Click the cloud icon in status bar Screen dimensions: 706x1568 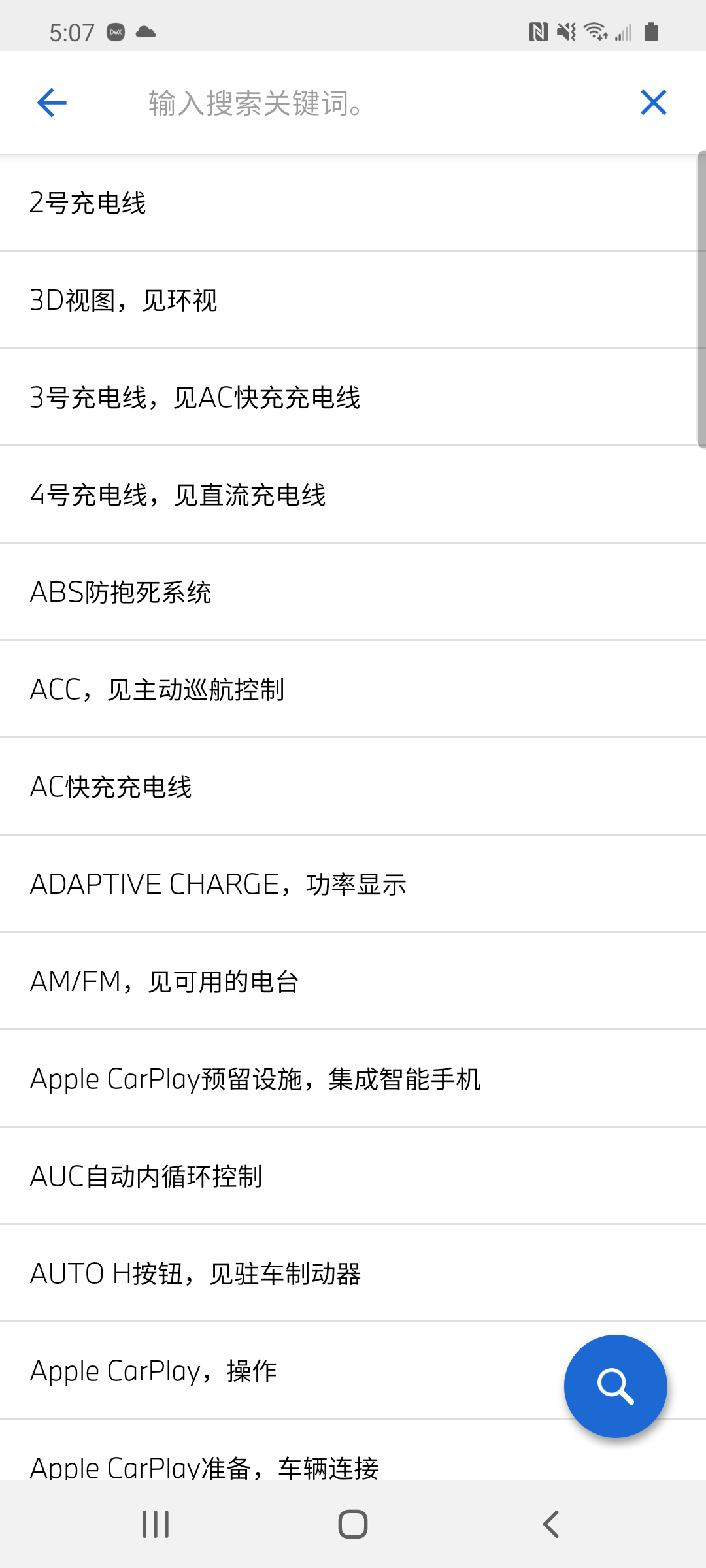coord(145,31)
